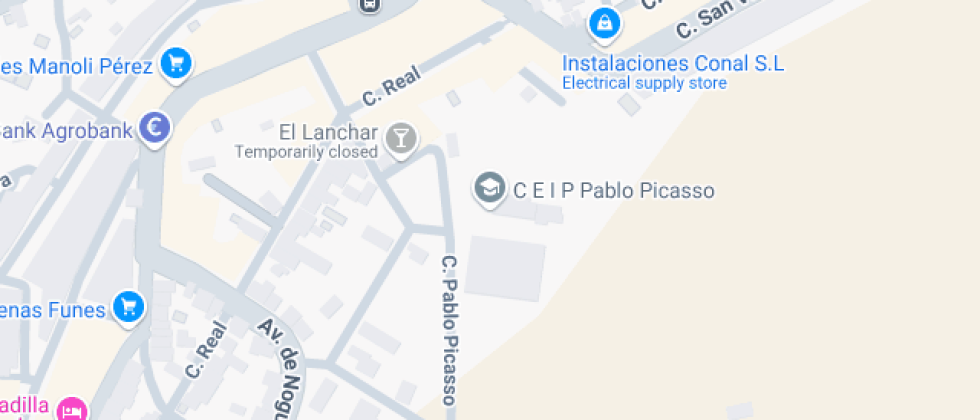Open the Manoli Pérez shop pin
The image size is (980, 420).
click(x=176, y=64)
